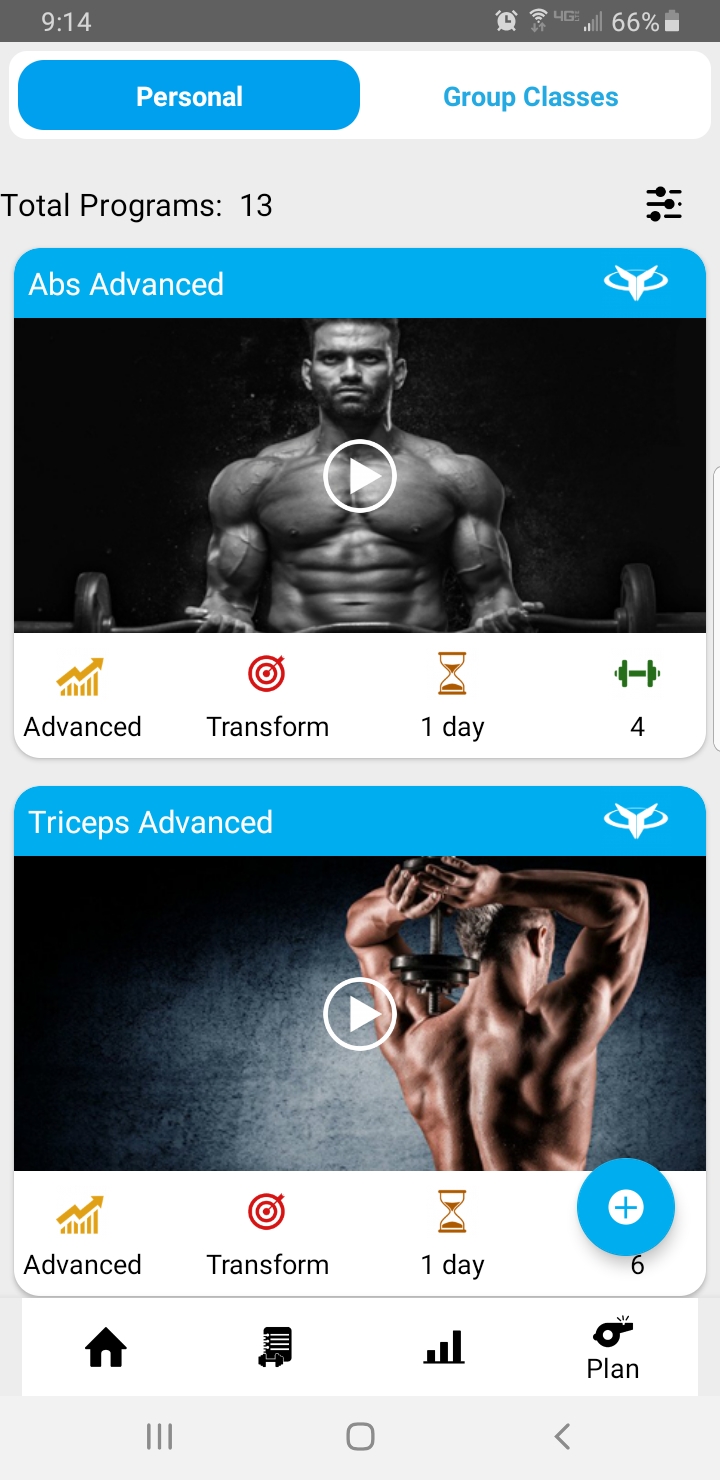Go to the Home tab
The height and width of the screenshot is (1480, 720).
click(106, 1348)
